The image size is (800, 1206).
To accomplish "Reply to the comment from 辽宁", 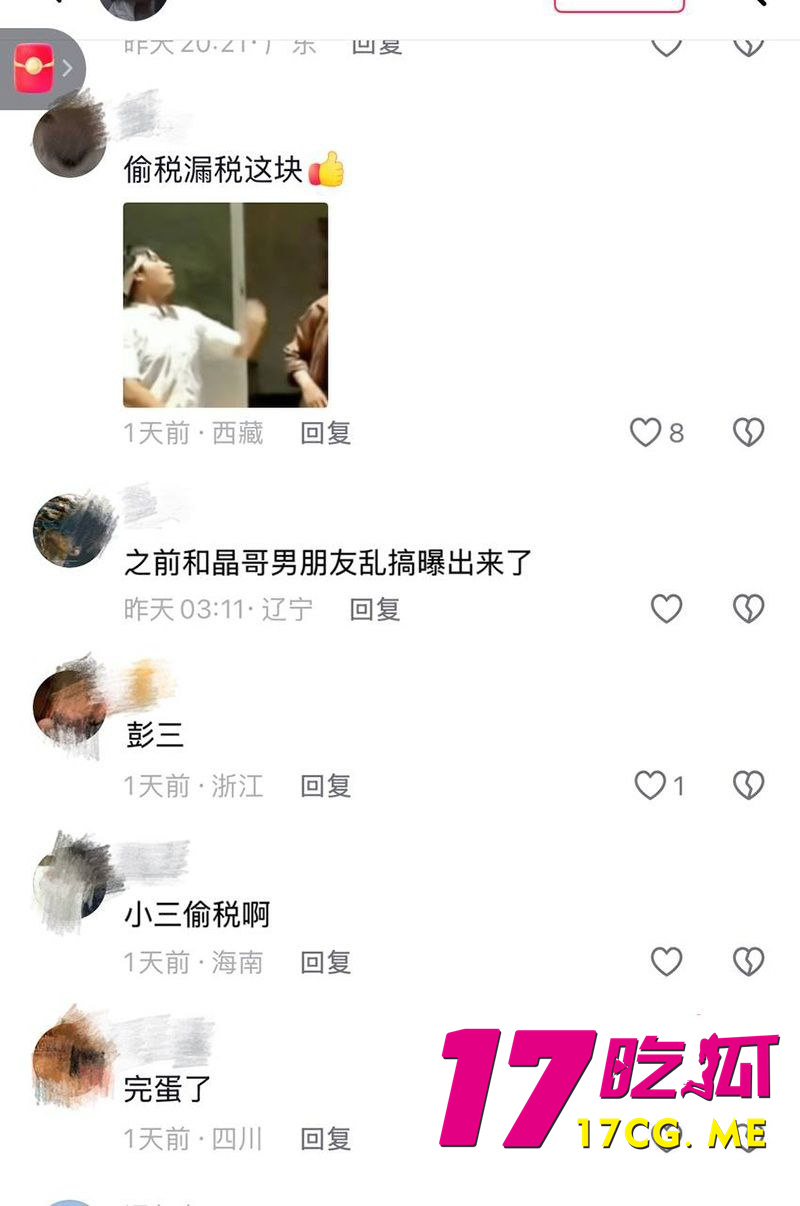I will (375, 609).
